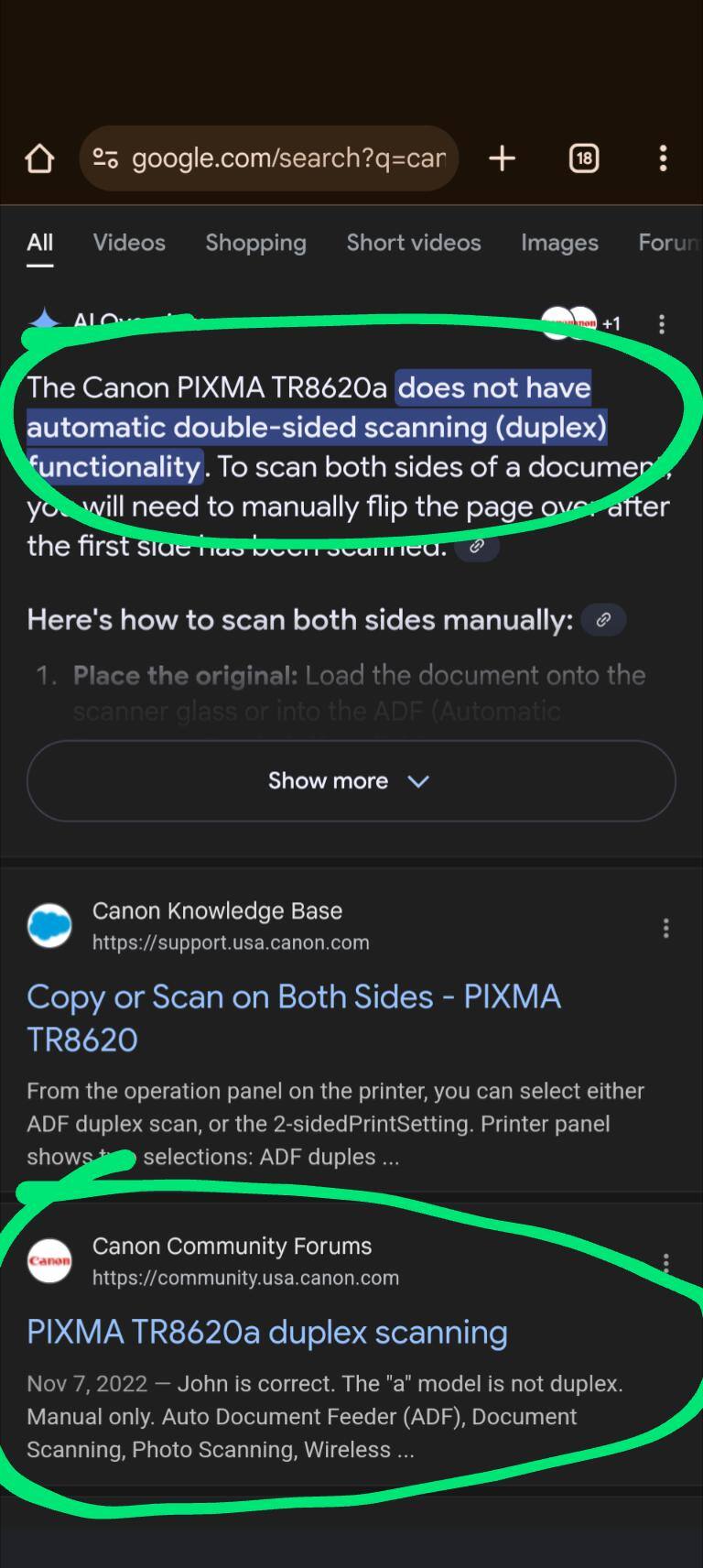Switch to the Shopping tab
Screen dimensions: 703x1568
pos(255,243)
